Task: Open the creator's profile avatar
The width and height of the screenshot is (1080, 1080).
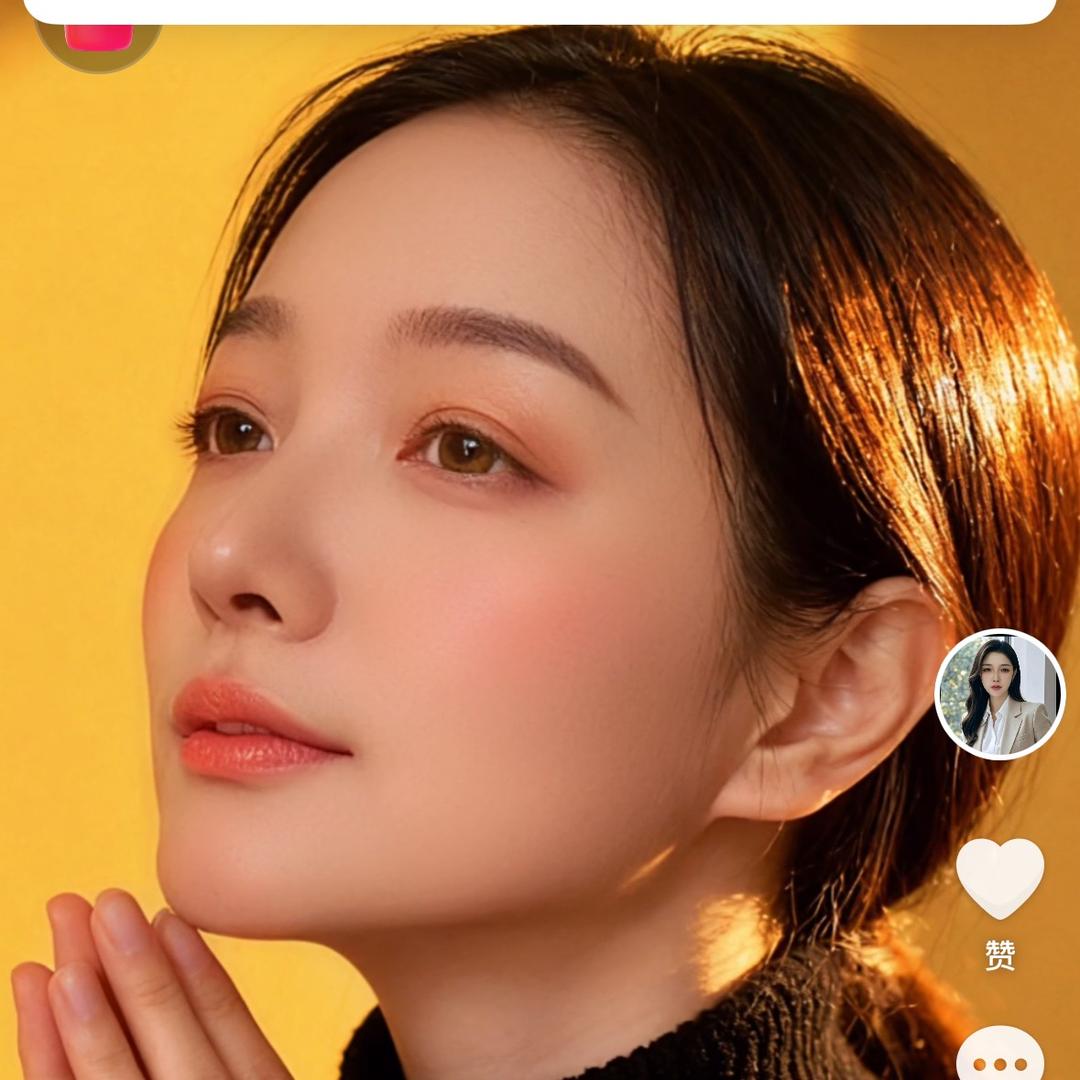Action: tap(999, 694)
